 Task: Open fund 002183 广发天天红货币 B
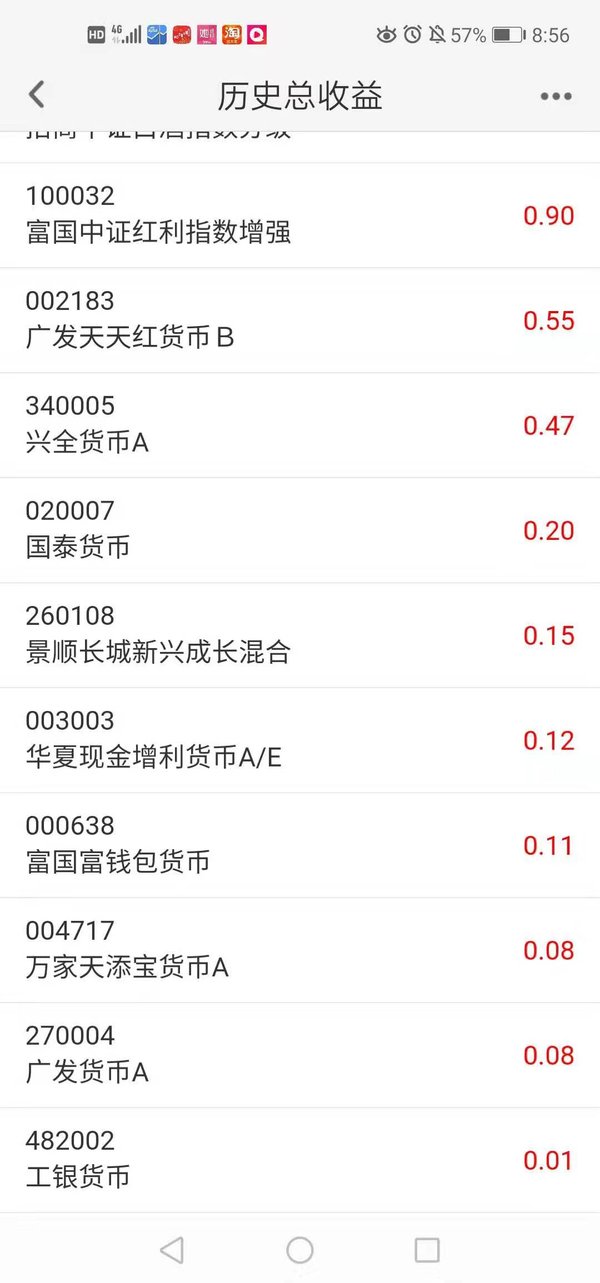pos(300,320)
